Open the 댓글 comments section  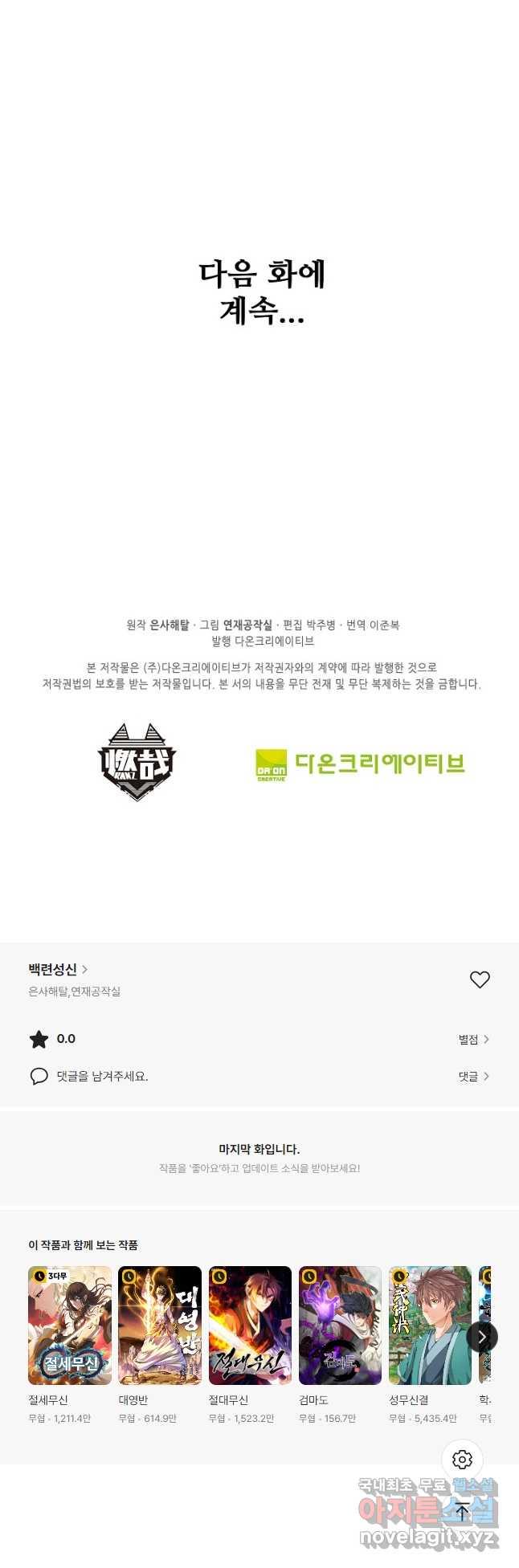pyautogui.click(x=473, y=1076)
